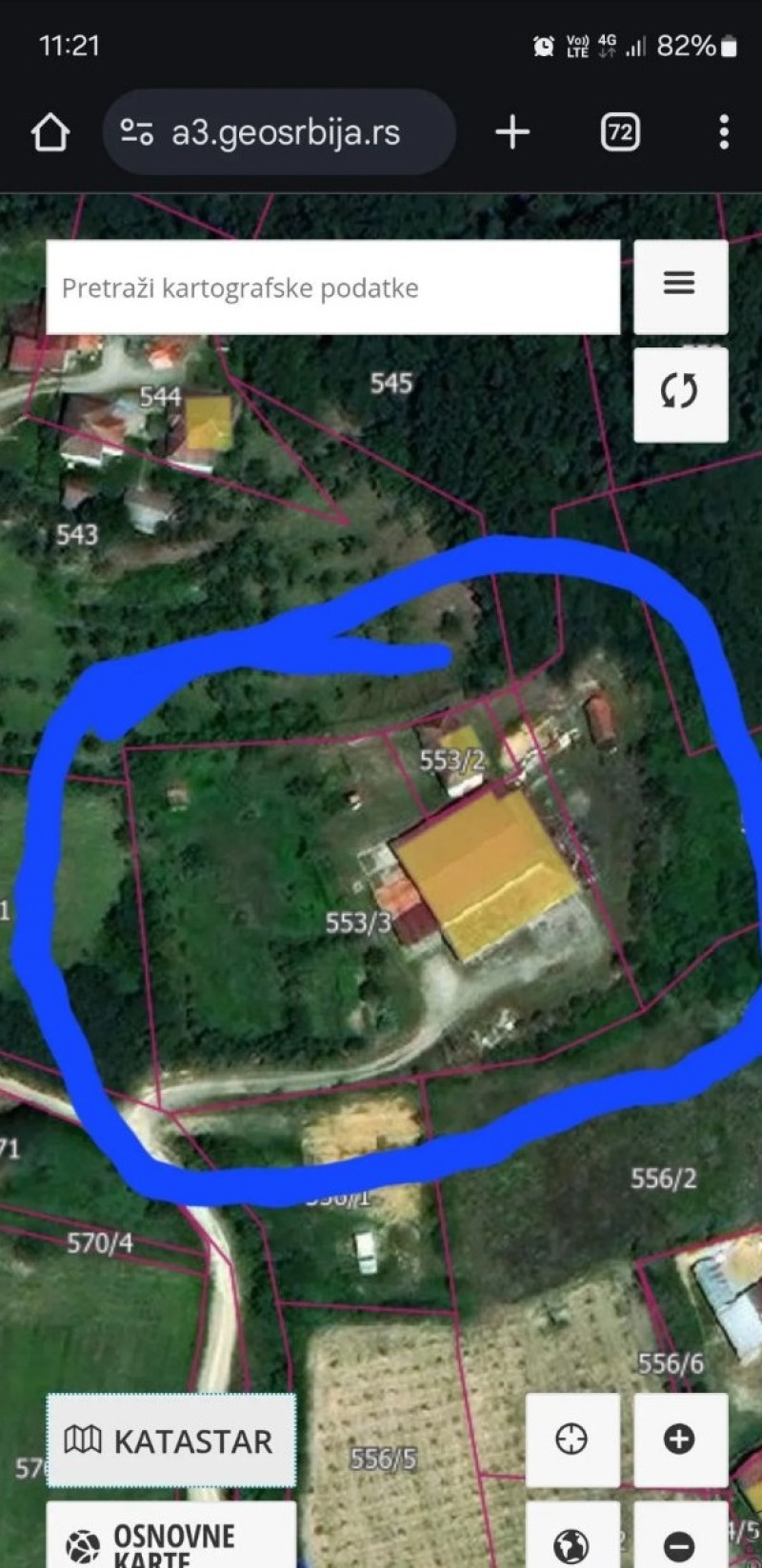762x1568 pixels.
Task: Open the tab switcher showing 72 tabs
Action: coord(620,132)
